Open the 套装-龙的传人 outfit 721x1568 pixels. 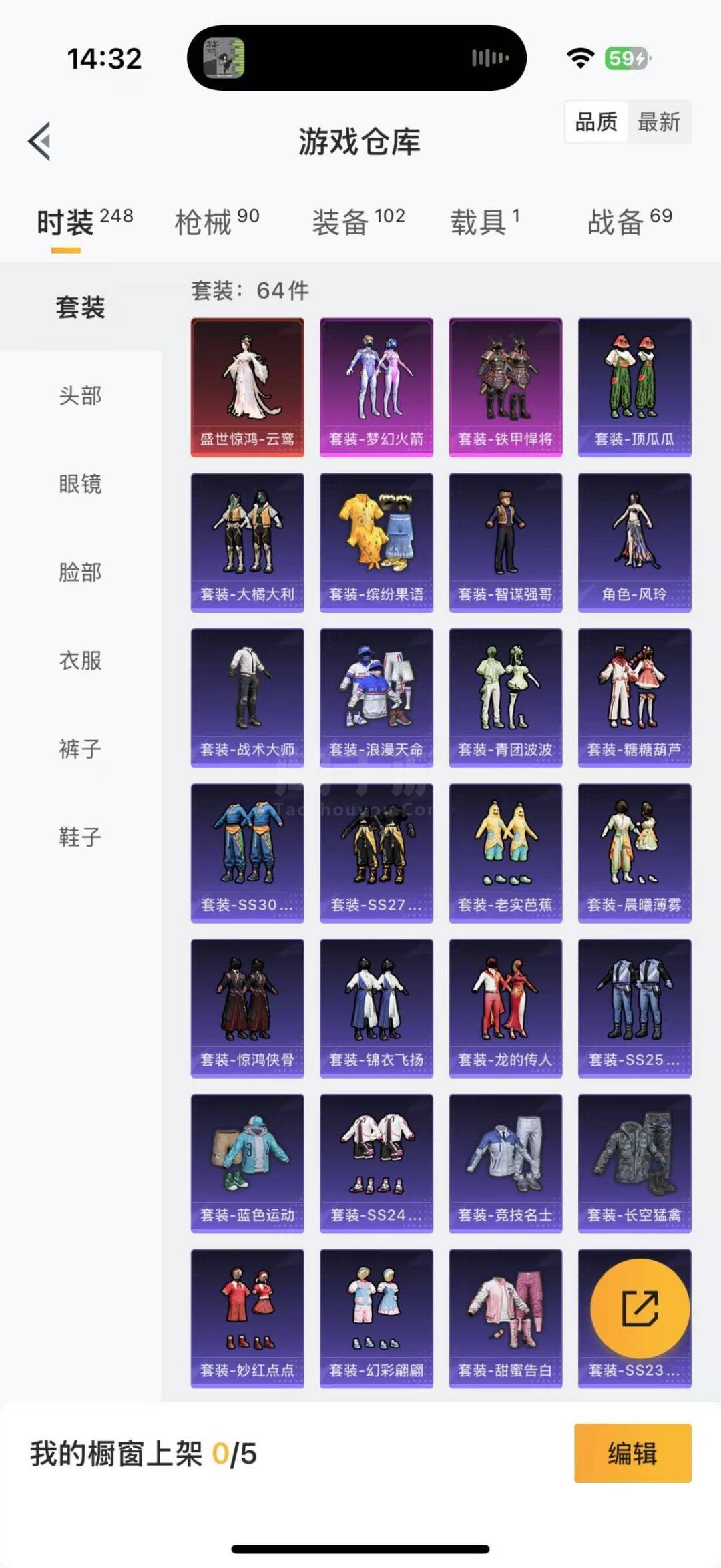(x=505, y=1008)
